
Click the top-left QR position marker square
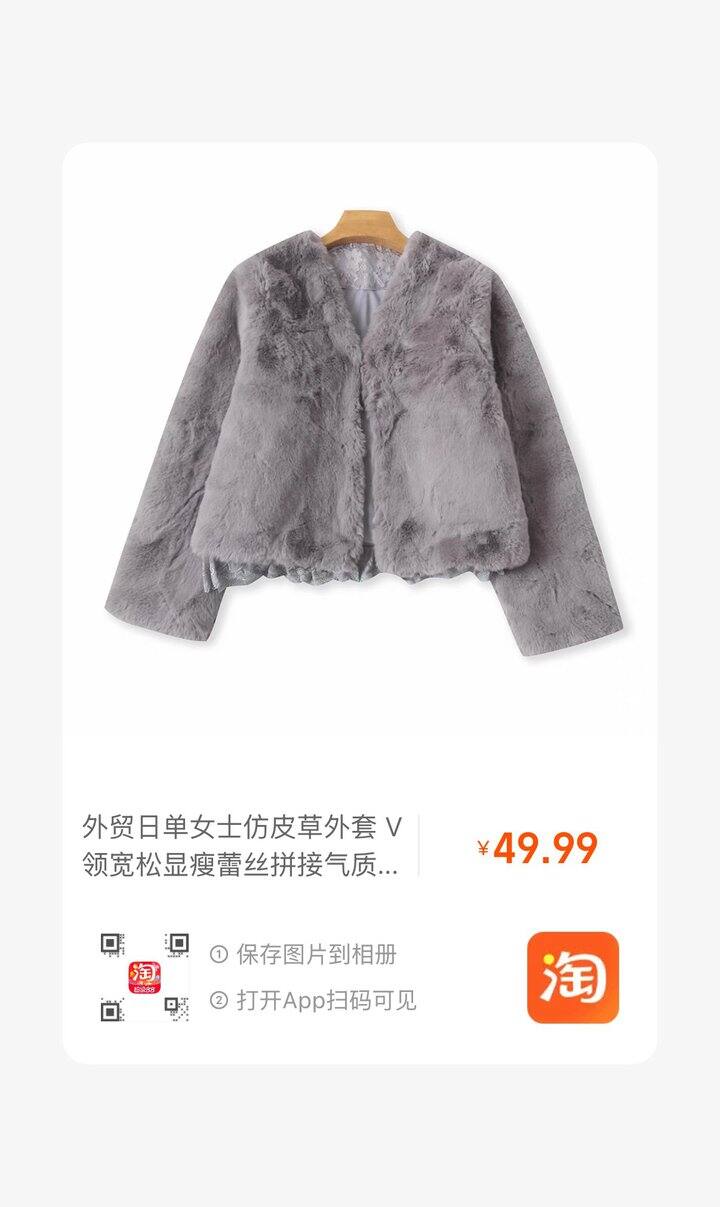pos(108,943)
